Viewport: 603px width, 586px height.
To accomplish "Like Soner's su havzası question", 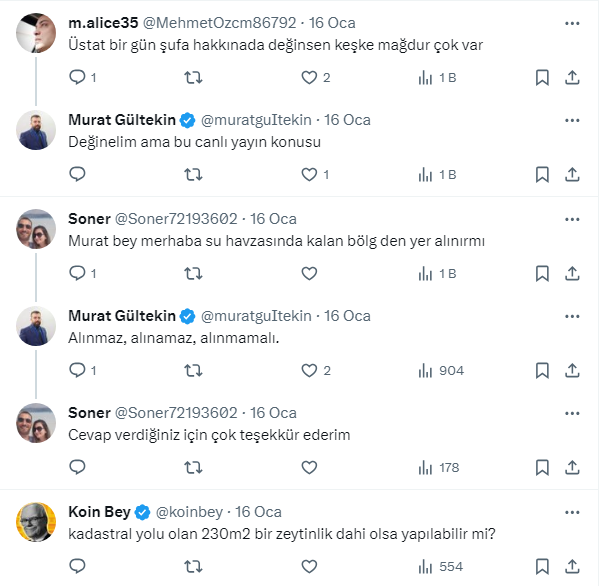I will (309, 273).
